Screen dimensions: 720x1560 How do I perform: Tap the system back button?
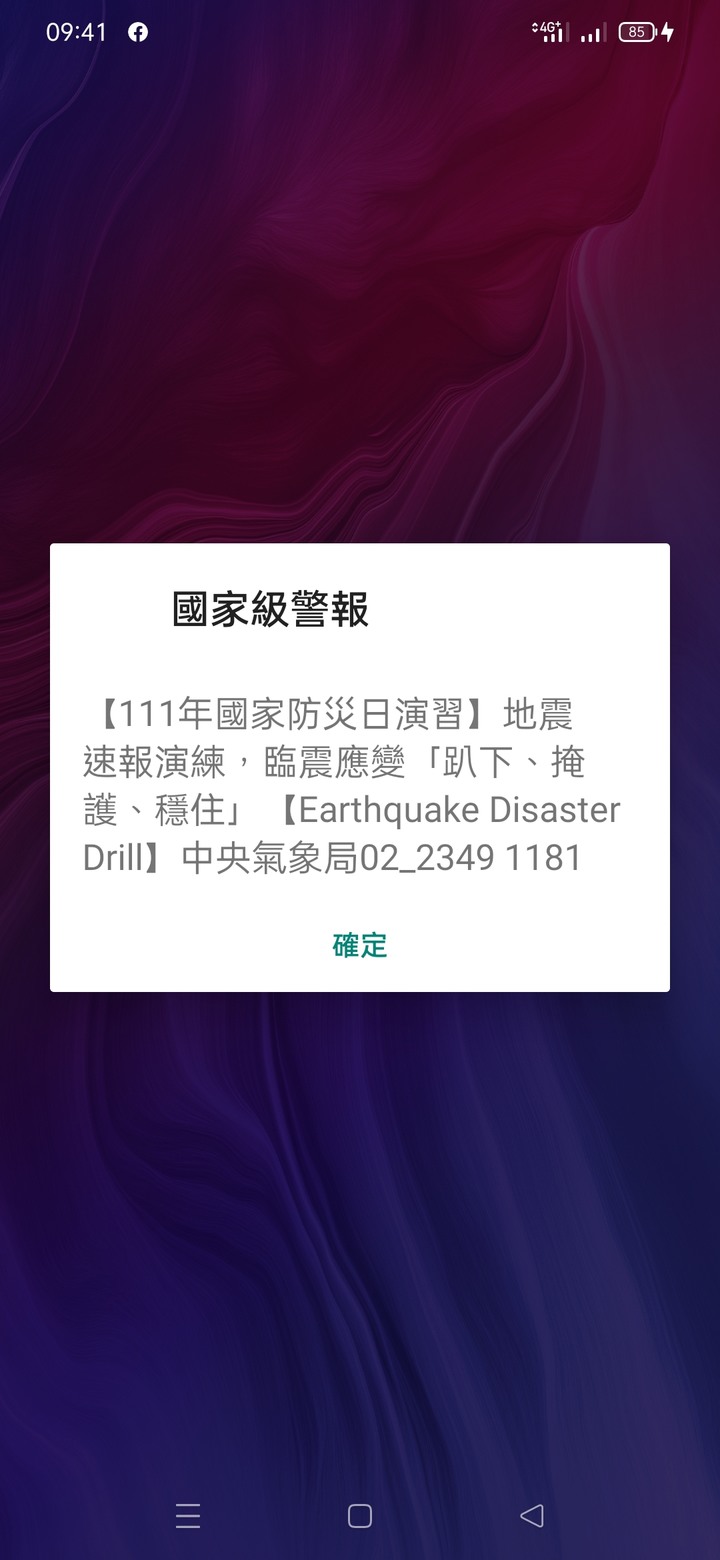click(x=532, y=1516)
